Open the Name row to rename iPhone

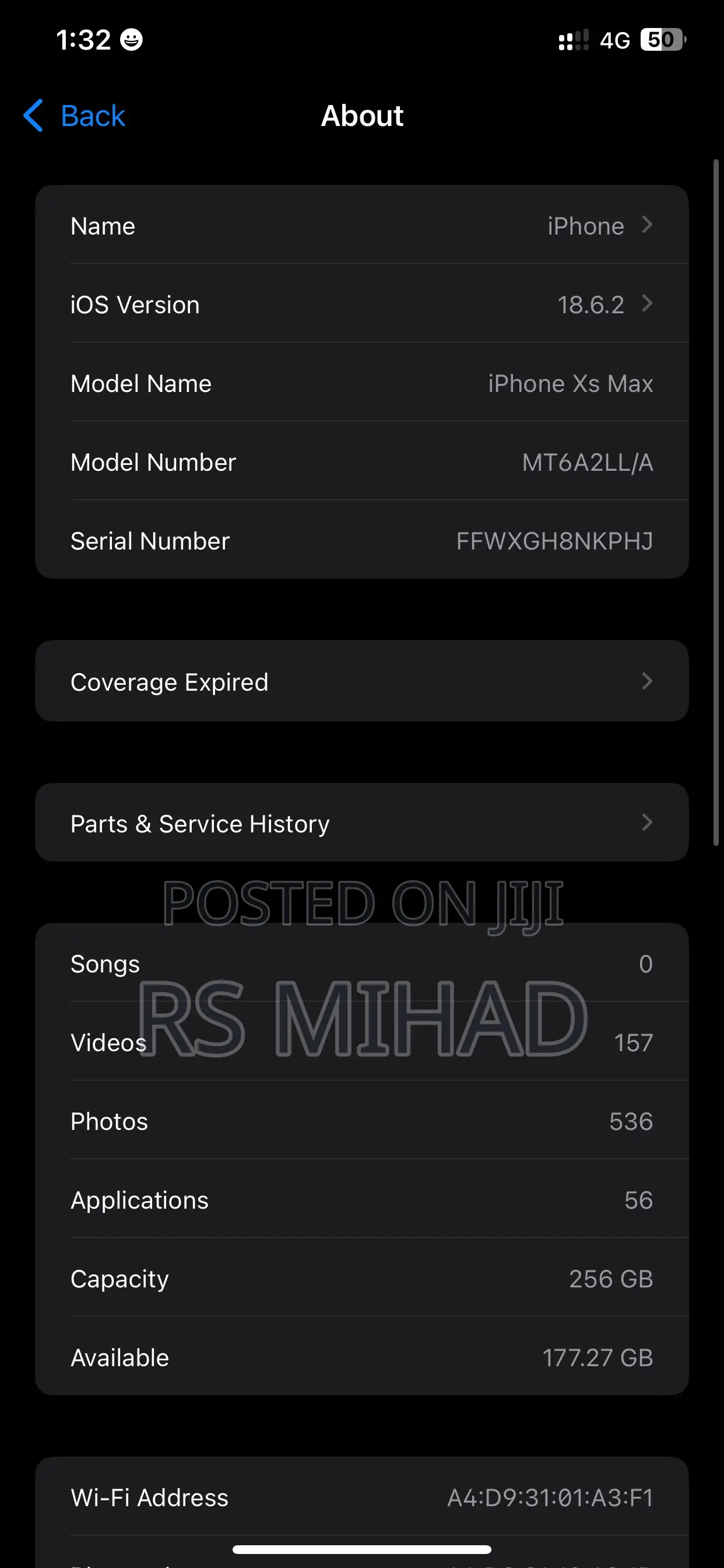361,226
